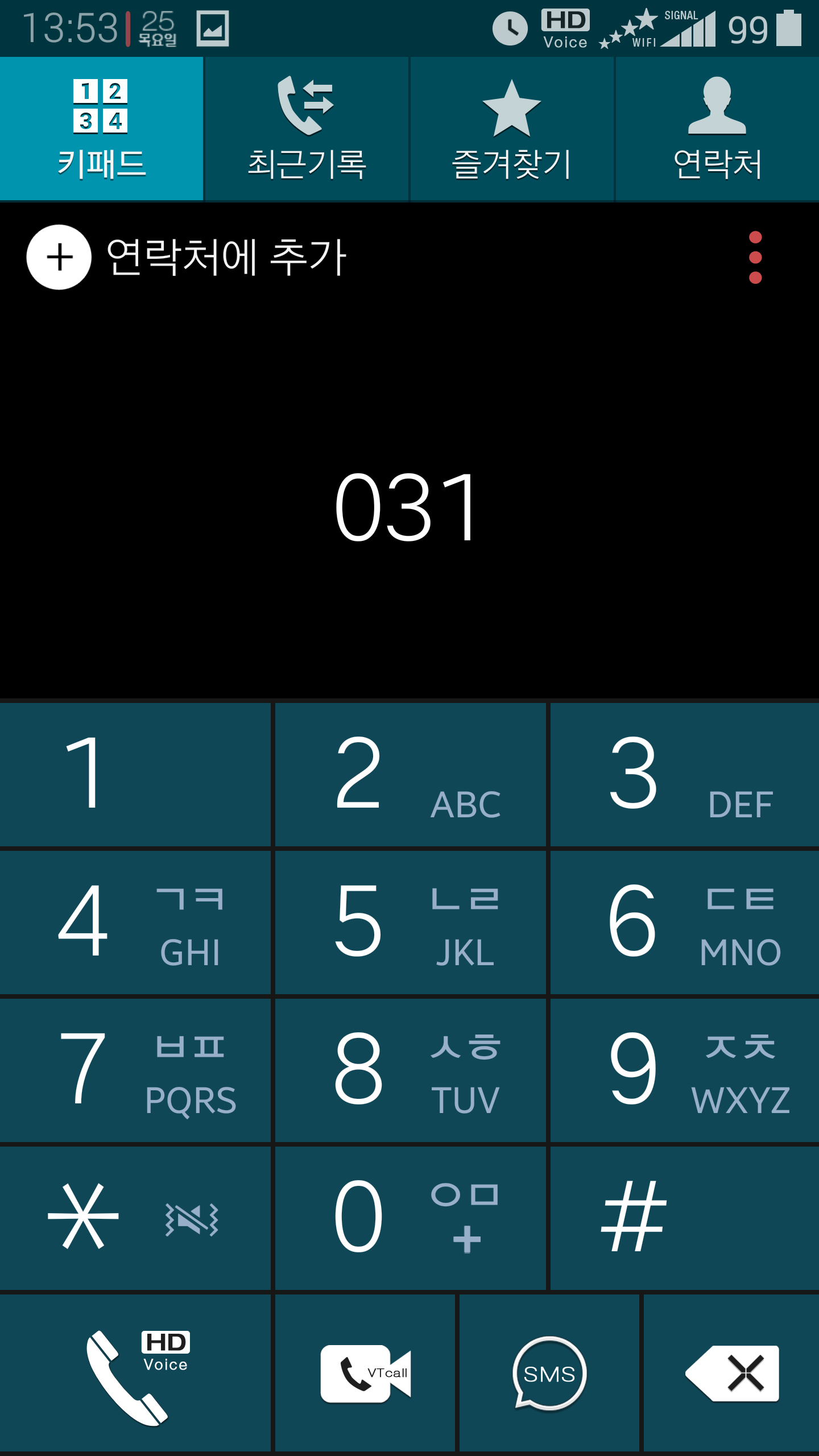Send an SMS to the number
The width and height of the screenshot is (819, 1456).
tap(549, 1374)
